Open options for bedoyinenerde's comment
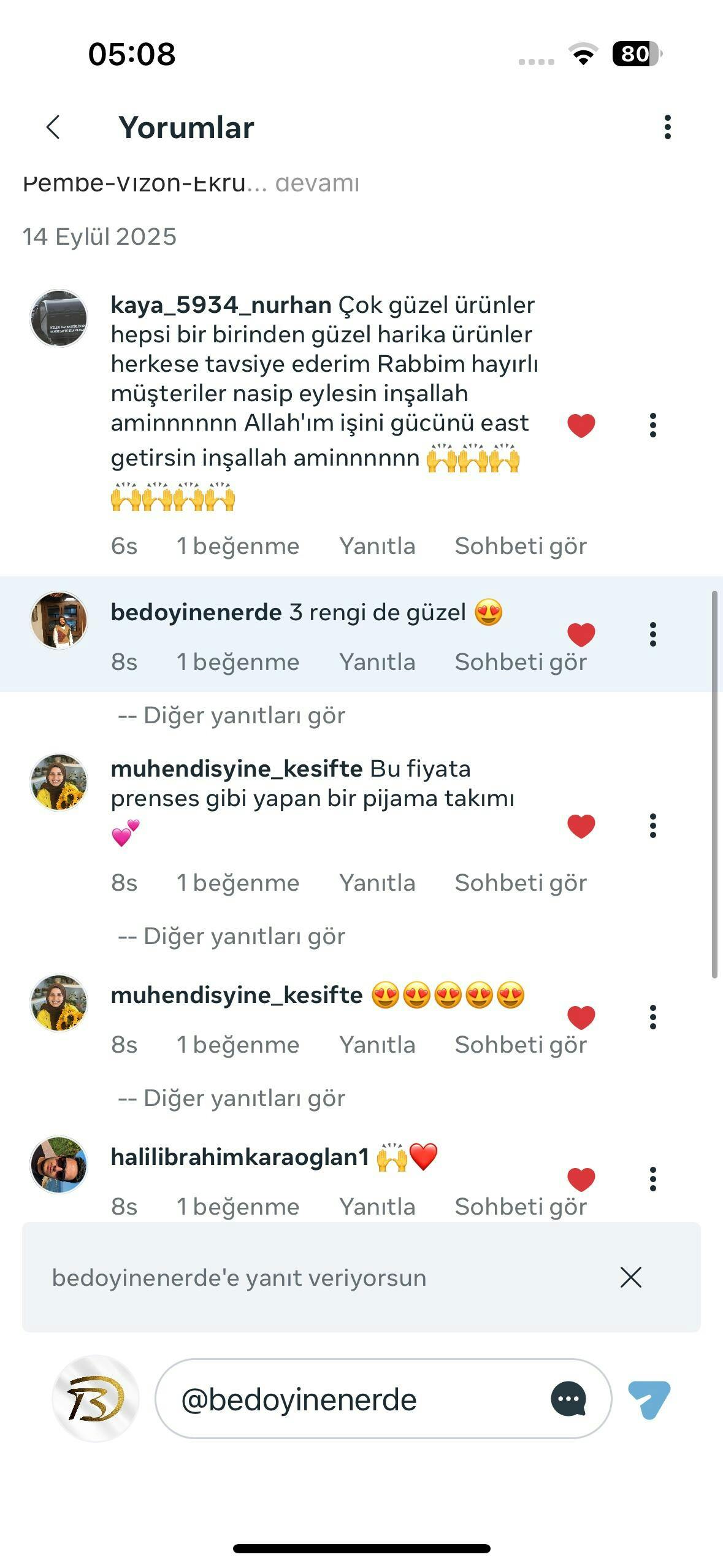Screen dimensions: 723x1568 [x=652, y=634]
